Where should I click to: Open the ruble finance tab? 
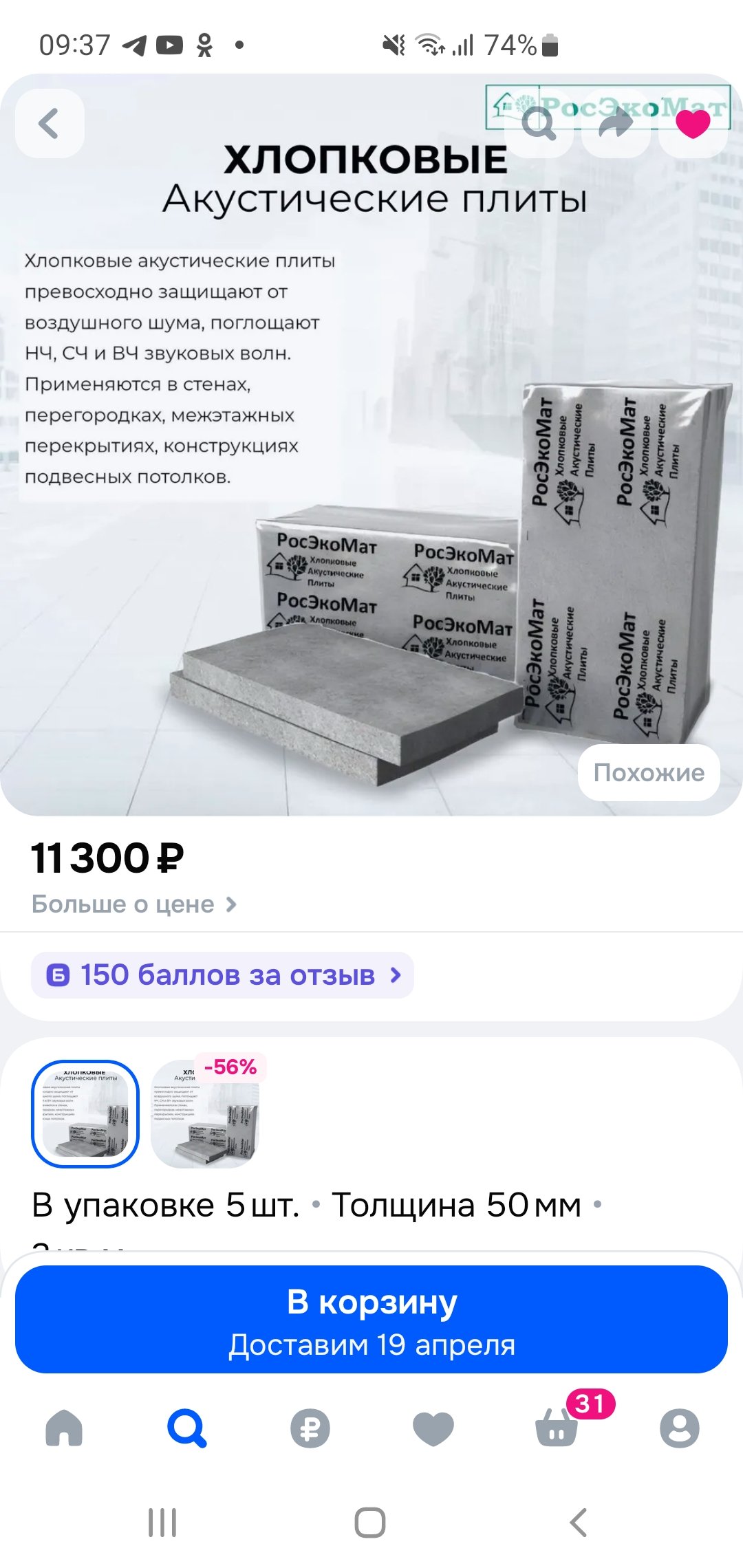310,1428
